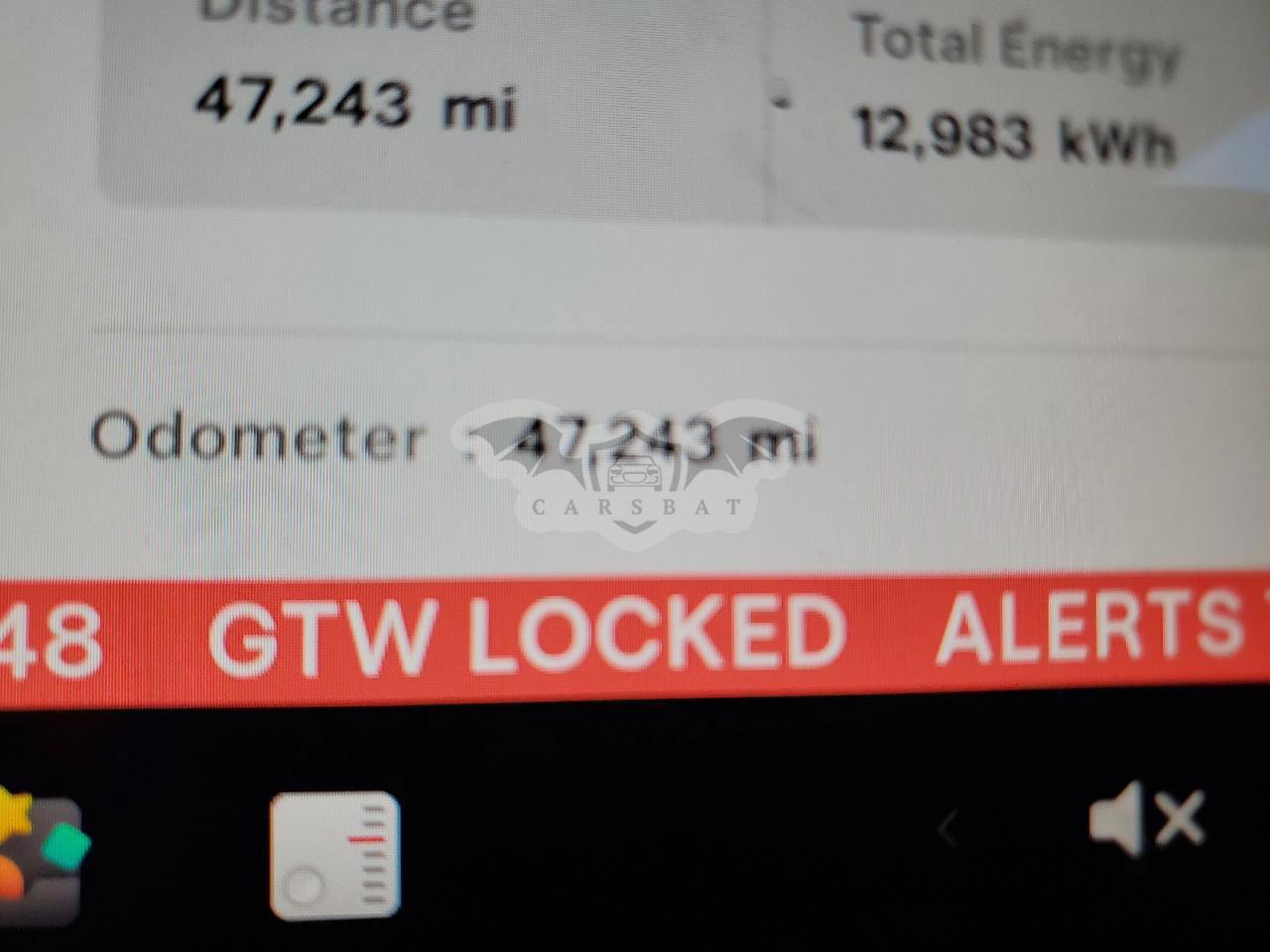The image size is (1270, 952).
Task: Lower volume with the left chevron
Action: pyautogui.click(x=949, y=827)
